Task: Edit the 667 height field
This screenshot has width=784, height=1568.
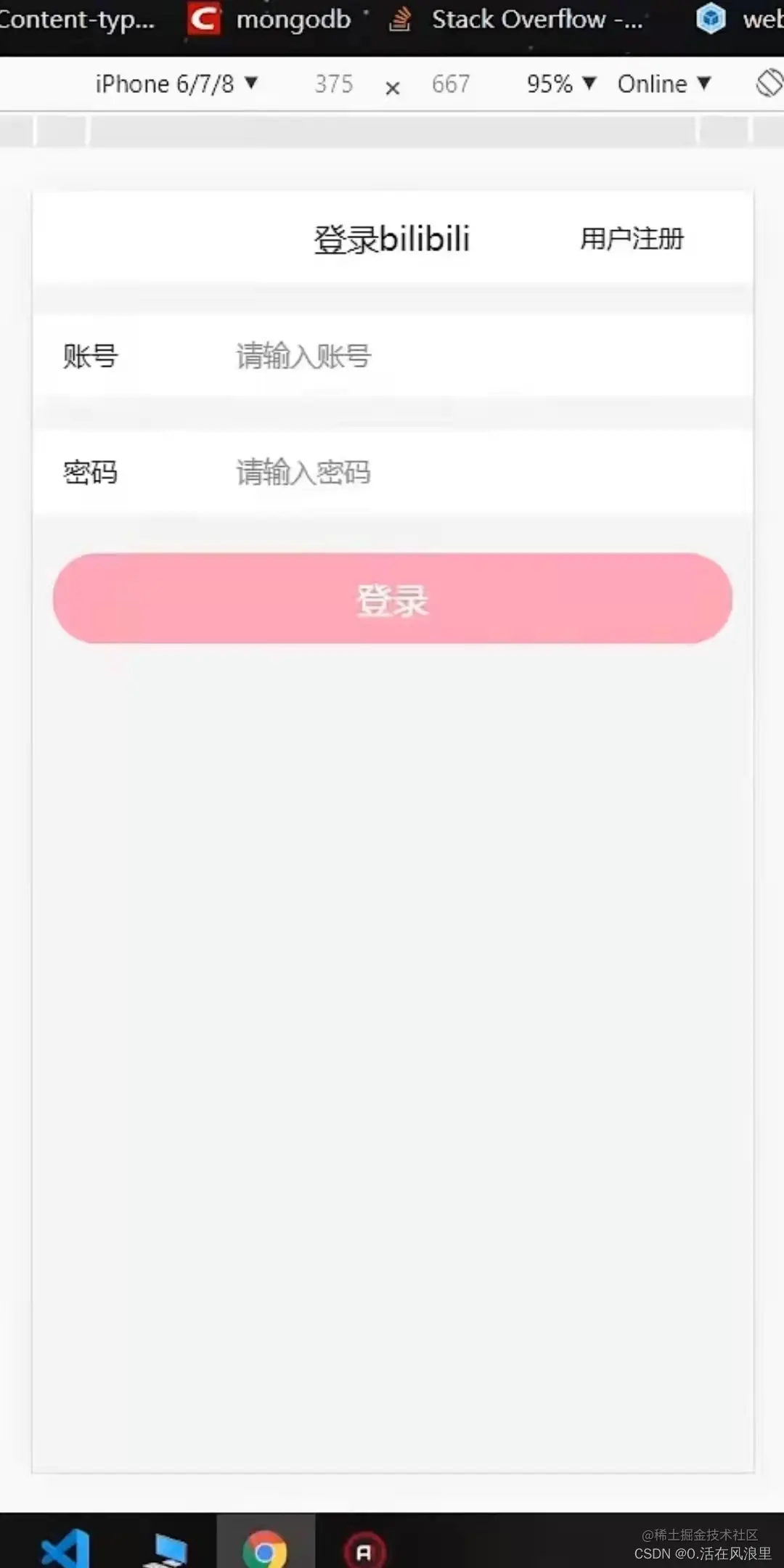Action: coord(451,84)
